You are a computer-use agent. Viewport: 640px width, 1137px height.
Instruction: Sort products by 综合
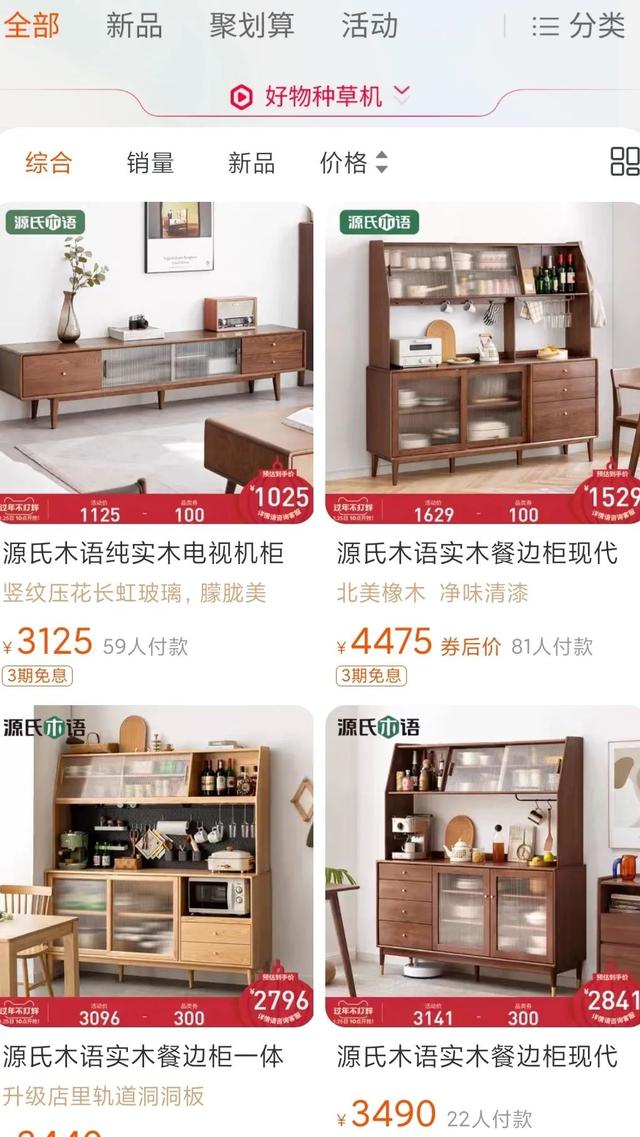pyautogui.click(x=49, y=162)
